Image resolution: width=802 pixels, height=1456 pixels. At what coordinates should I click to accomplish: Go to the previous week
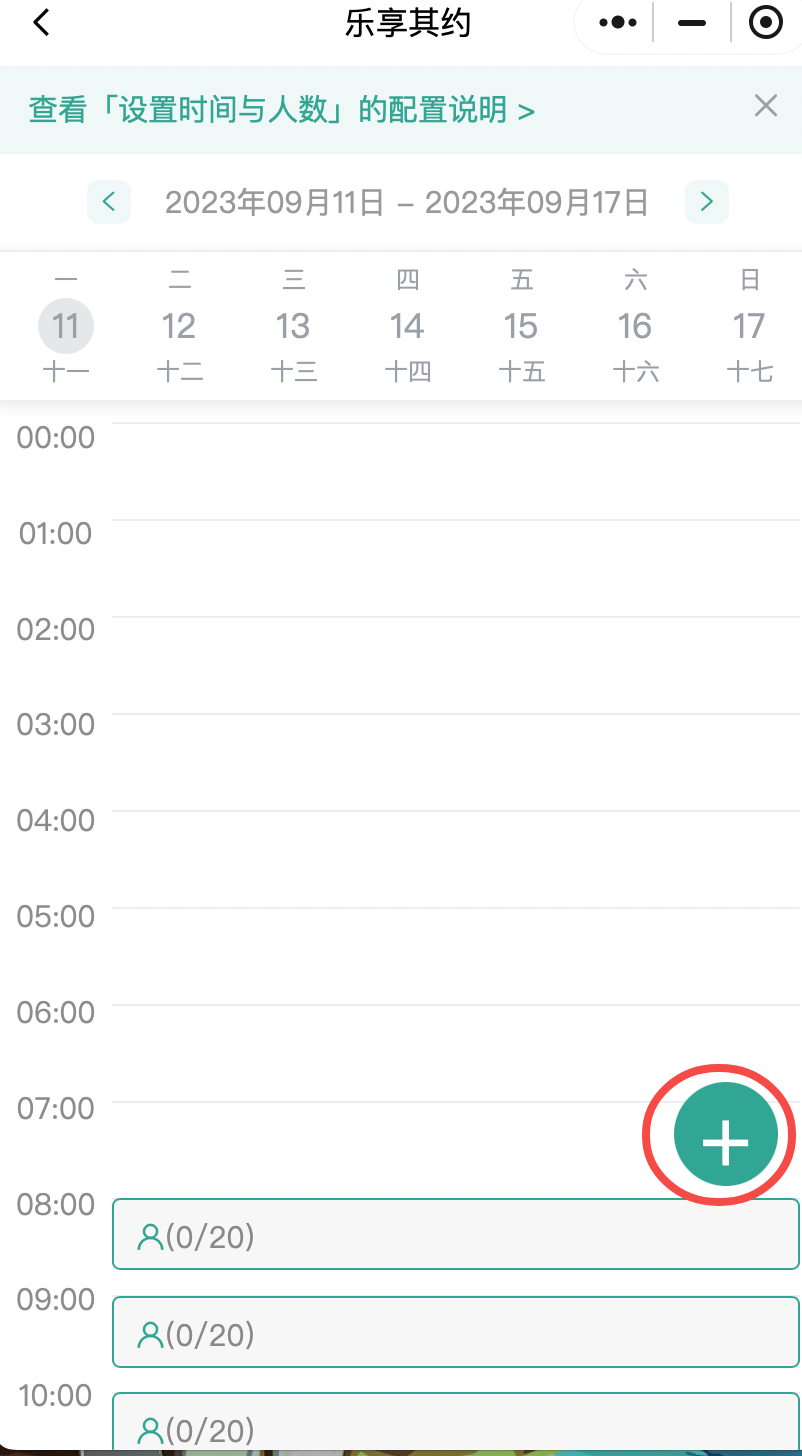(109, 202)
